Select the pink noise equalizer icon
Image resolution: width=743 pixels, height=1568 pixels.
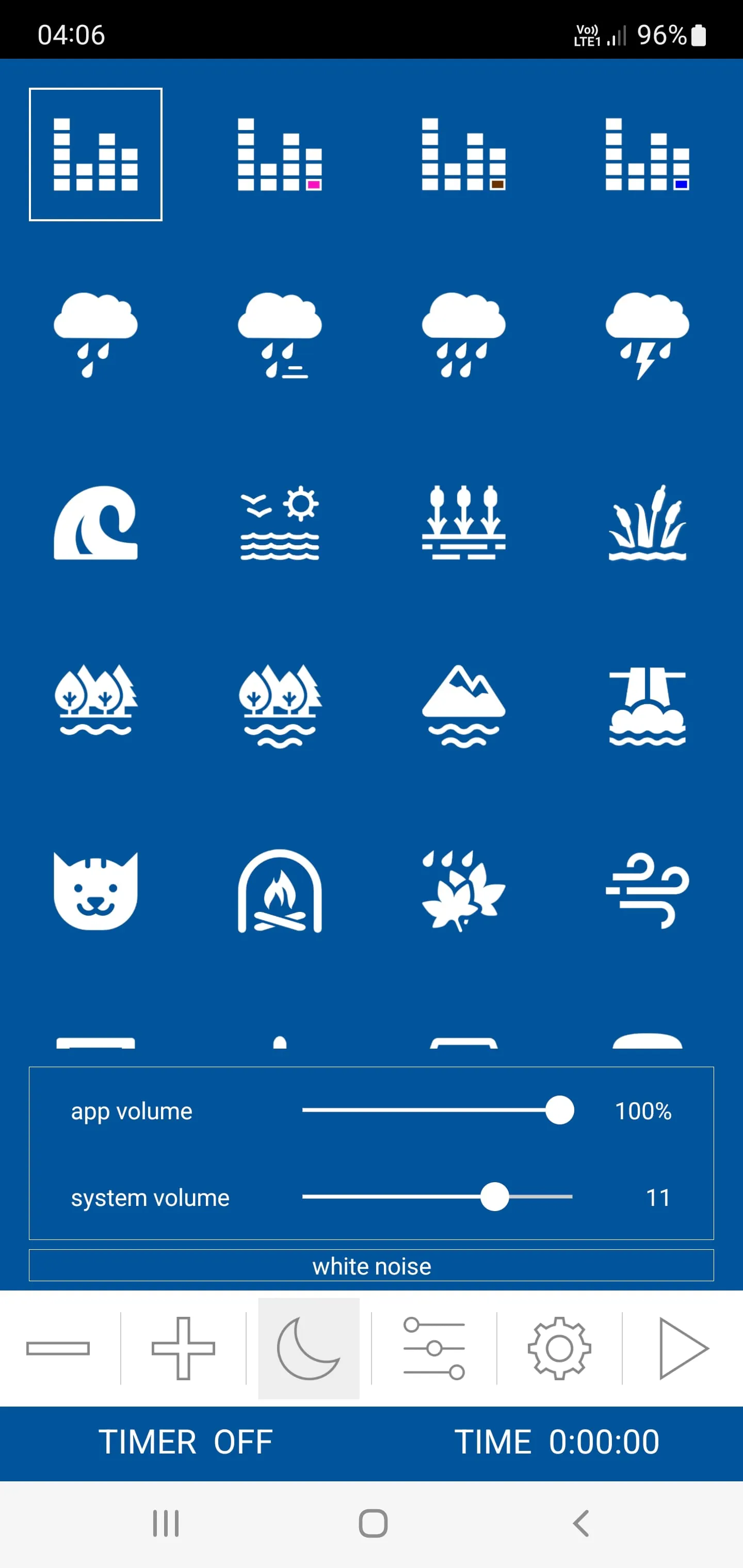click(x=280, y=154)
